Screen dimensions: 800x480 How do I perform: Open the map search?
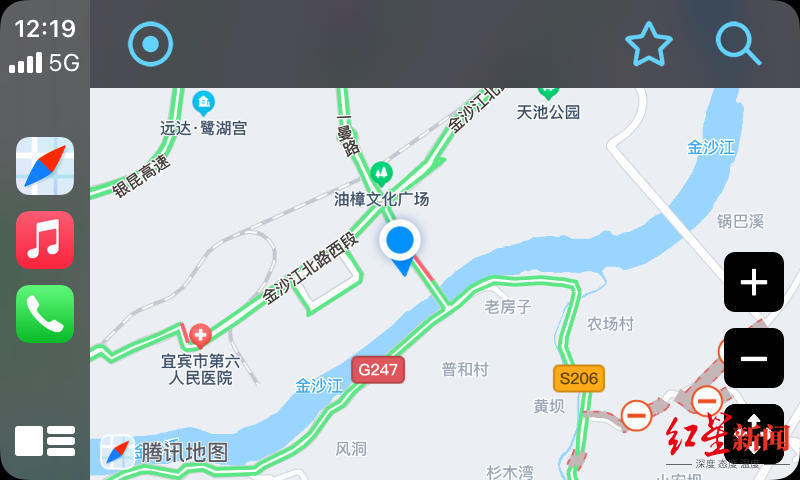739,44
